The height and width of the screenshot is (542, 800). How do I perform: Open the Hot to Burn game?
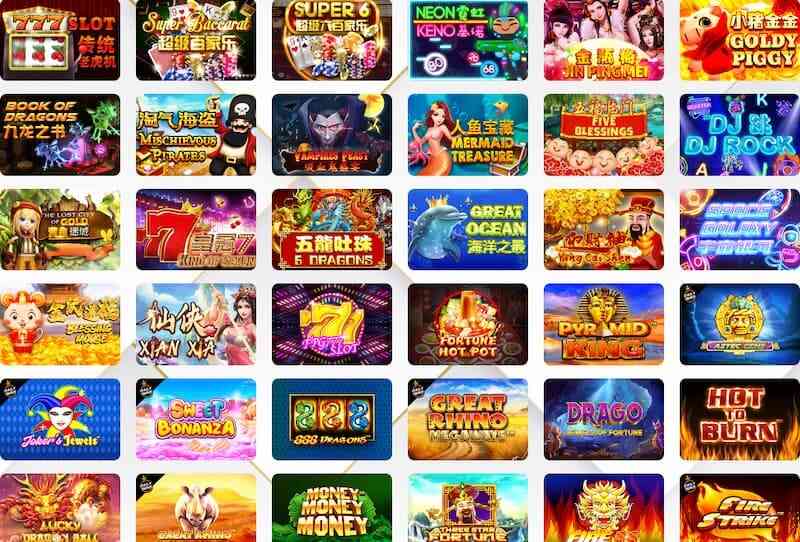(739, 418)
